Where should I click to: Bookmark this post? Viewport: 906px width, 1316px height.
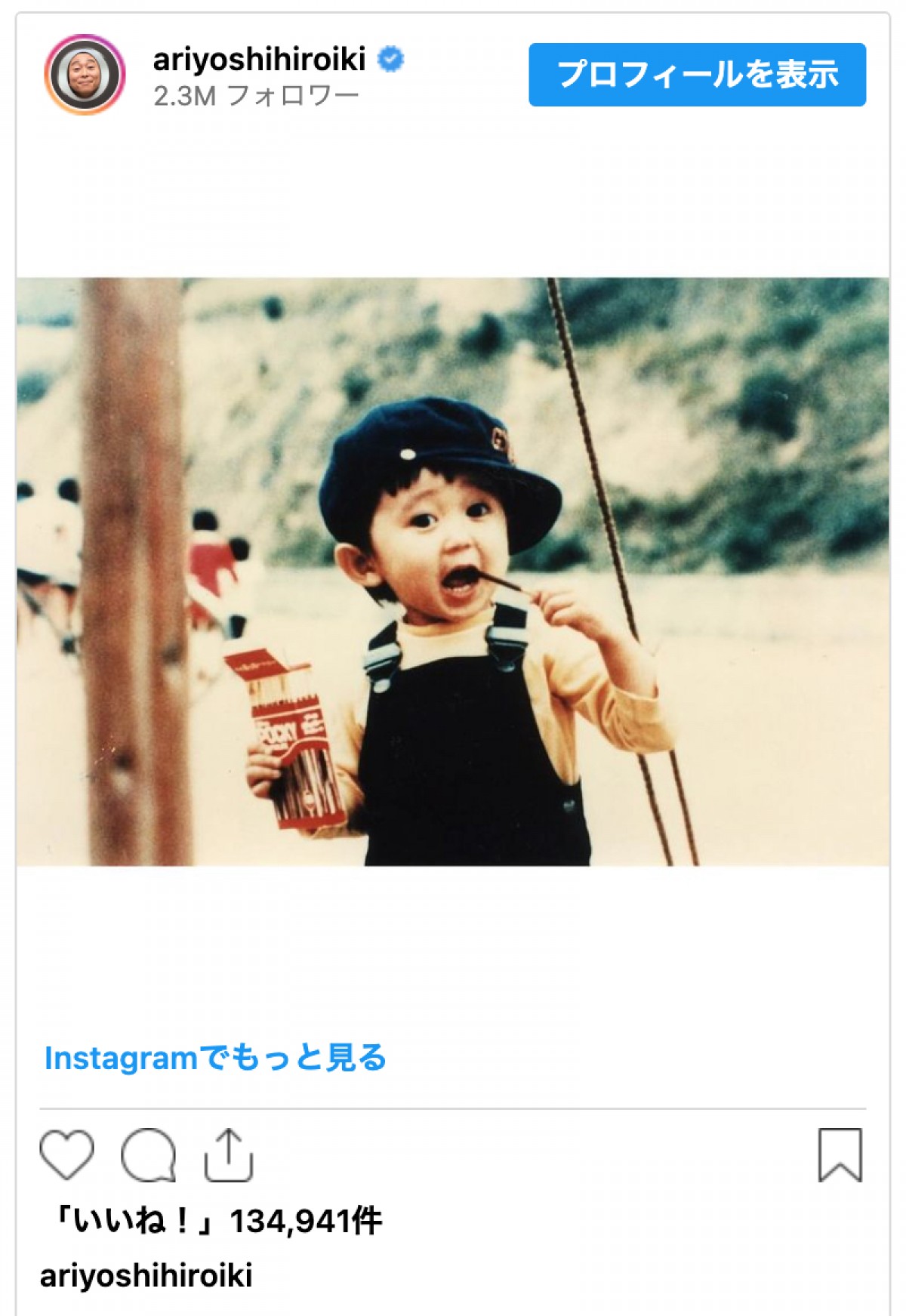[x=840, y=1154]
